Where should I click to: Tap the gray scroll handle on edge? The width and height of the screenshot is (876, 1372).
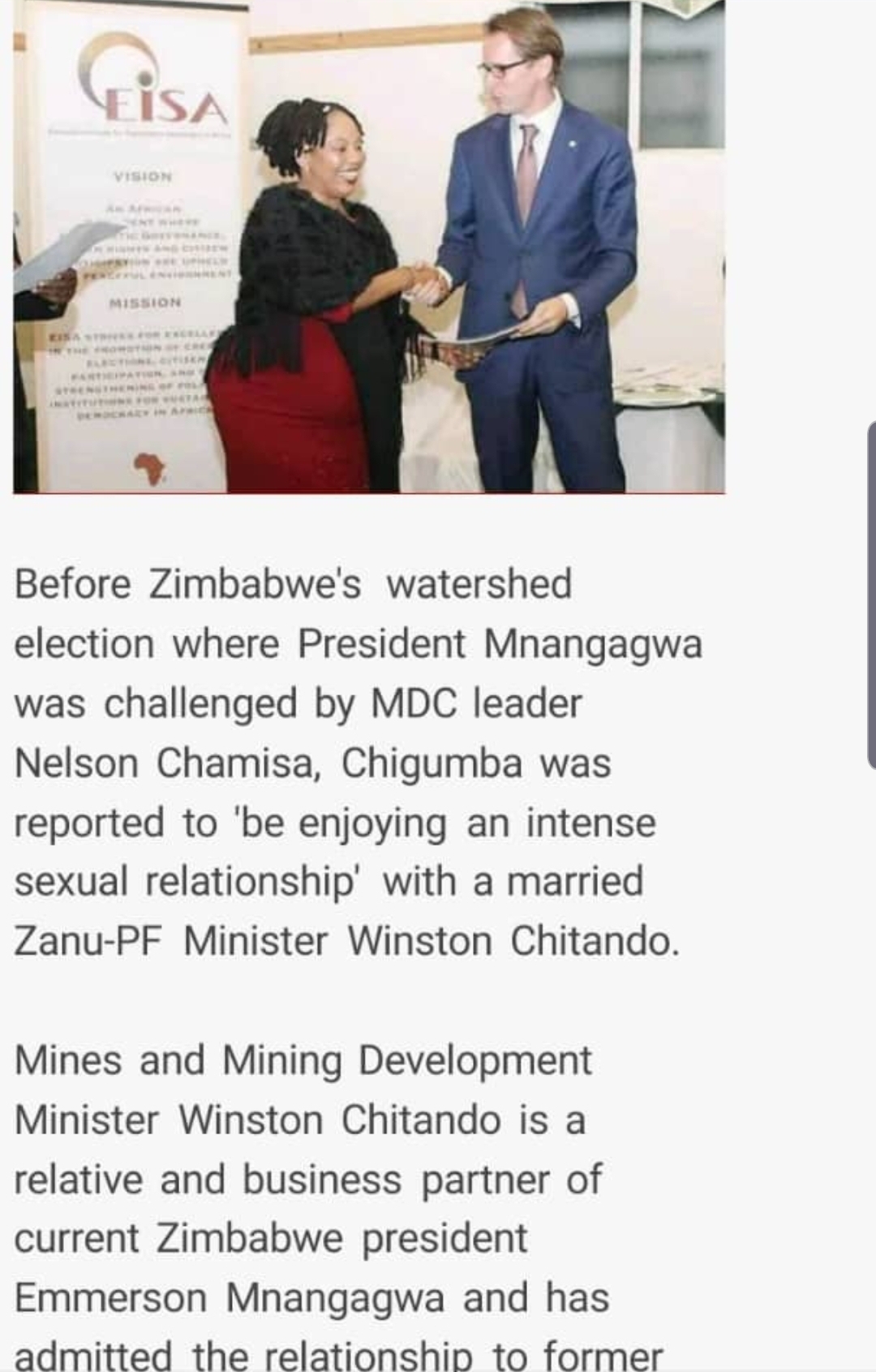coord(871,595)
